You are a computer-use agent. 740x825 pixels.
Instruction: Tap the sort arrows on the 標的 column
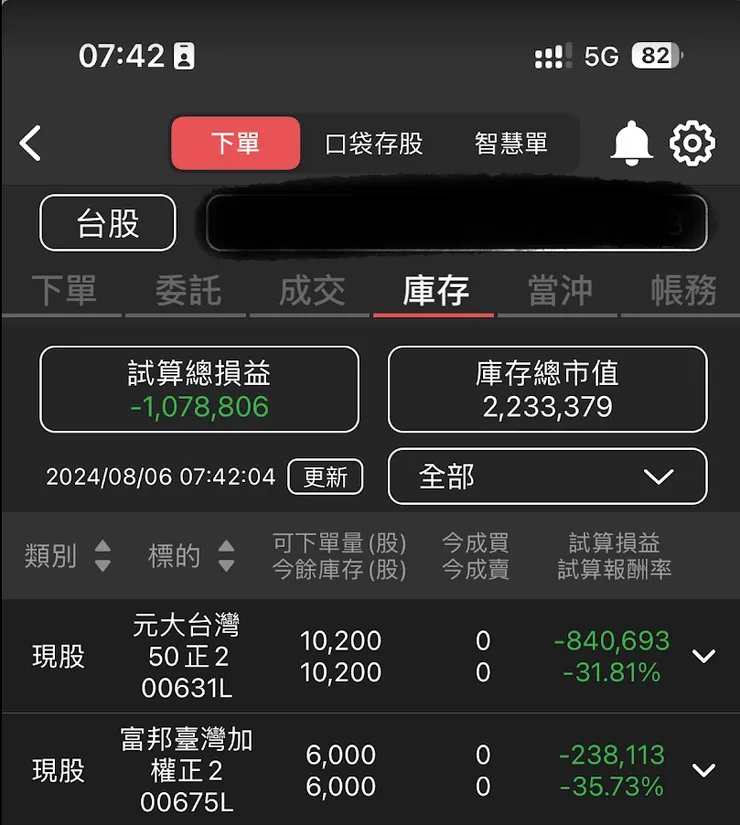[x=224, y=555]
